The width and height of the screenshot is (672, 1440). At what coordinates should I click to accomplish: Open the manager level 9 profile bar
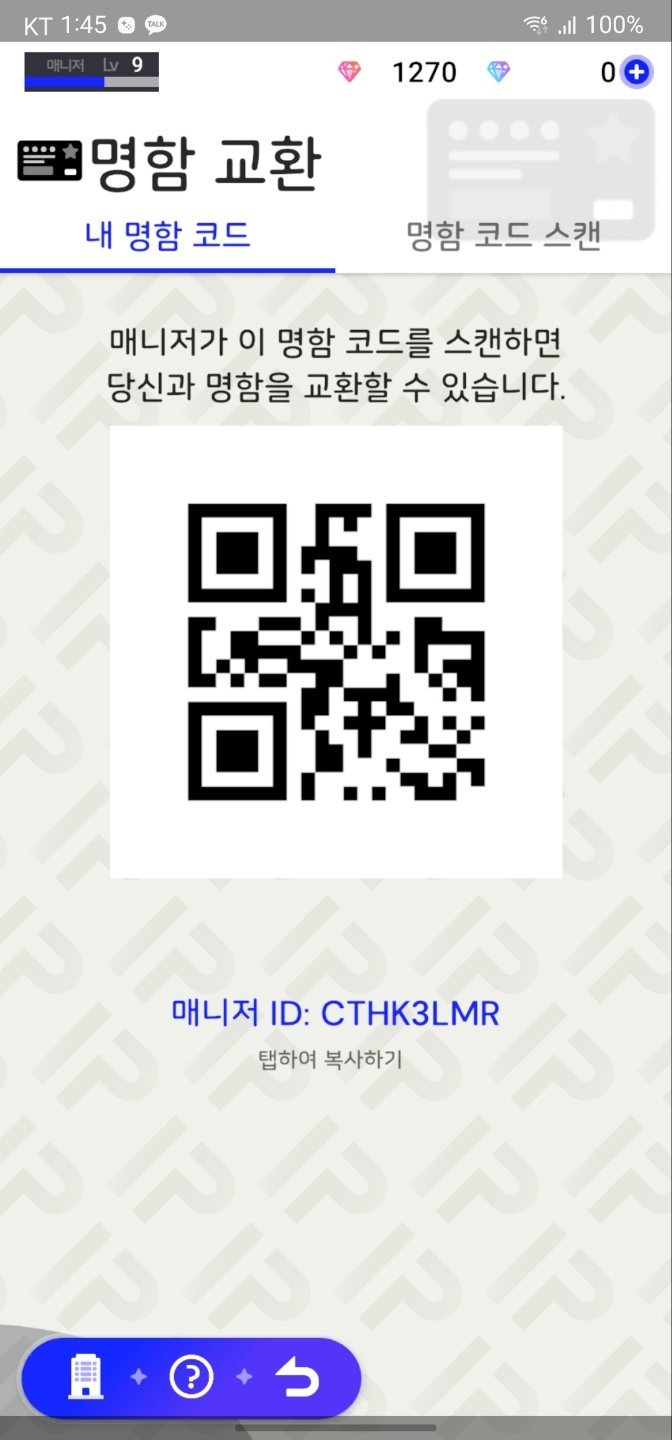pos(91,71)
